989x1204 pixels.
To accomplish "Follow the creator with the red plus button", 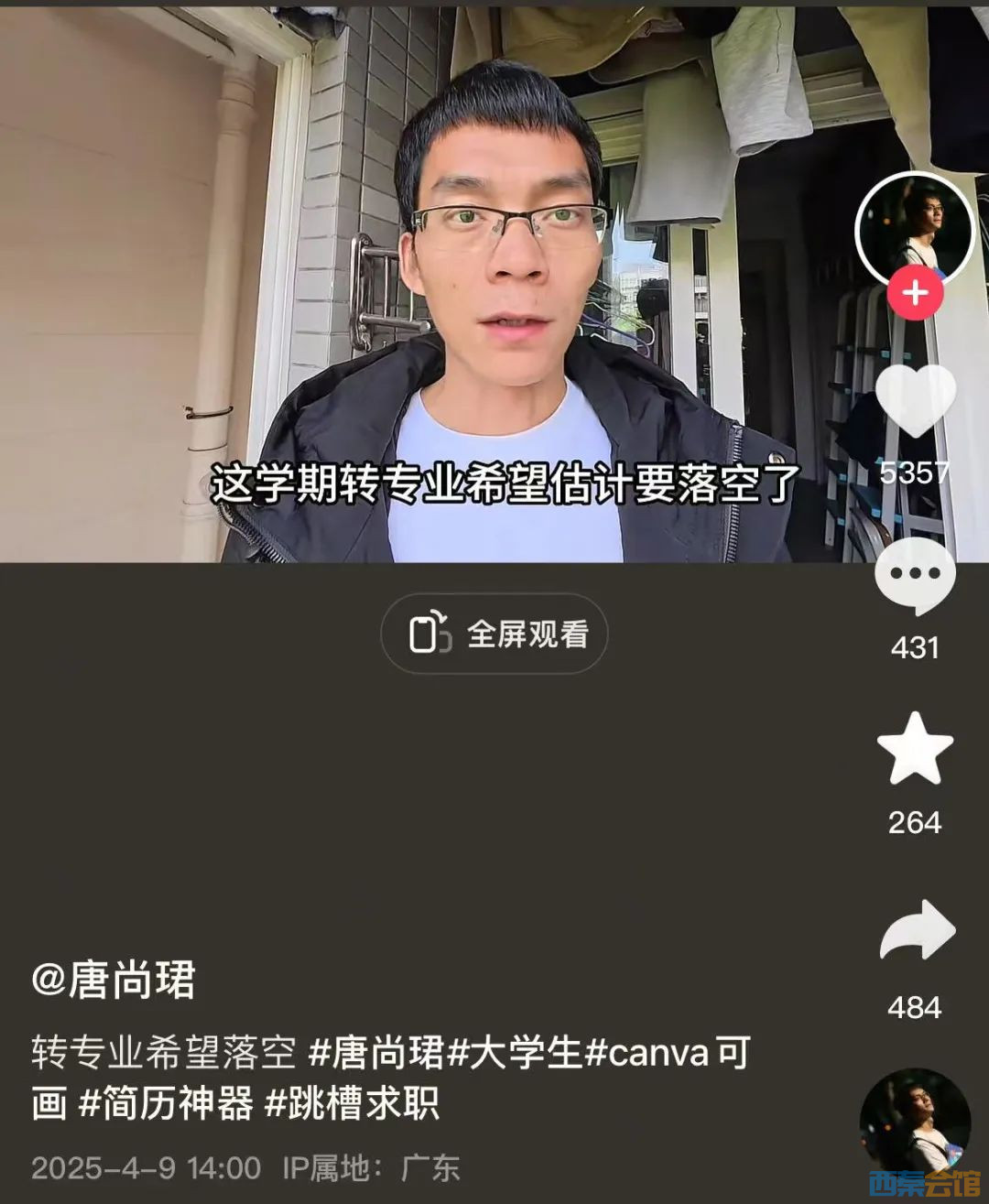I will coord(915,294).
